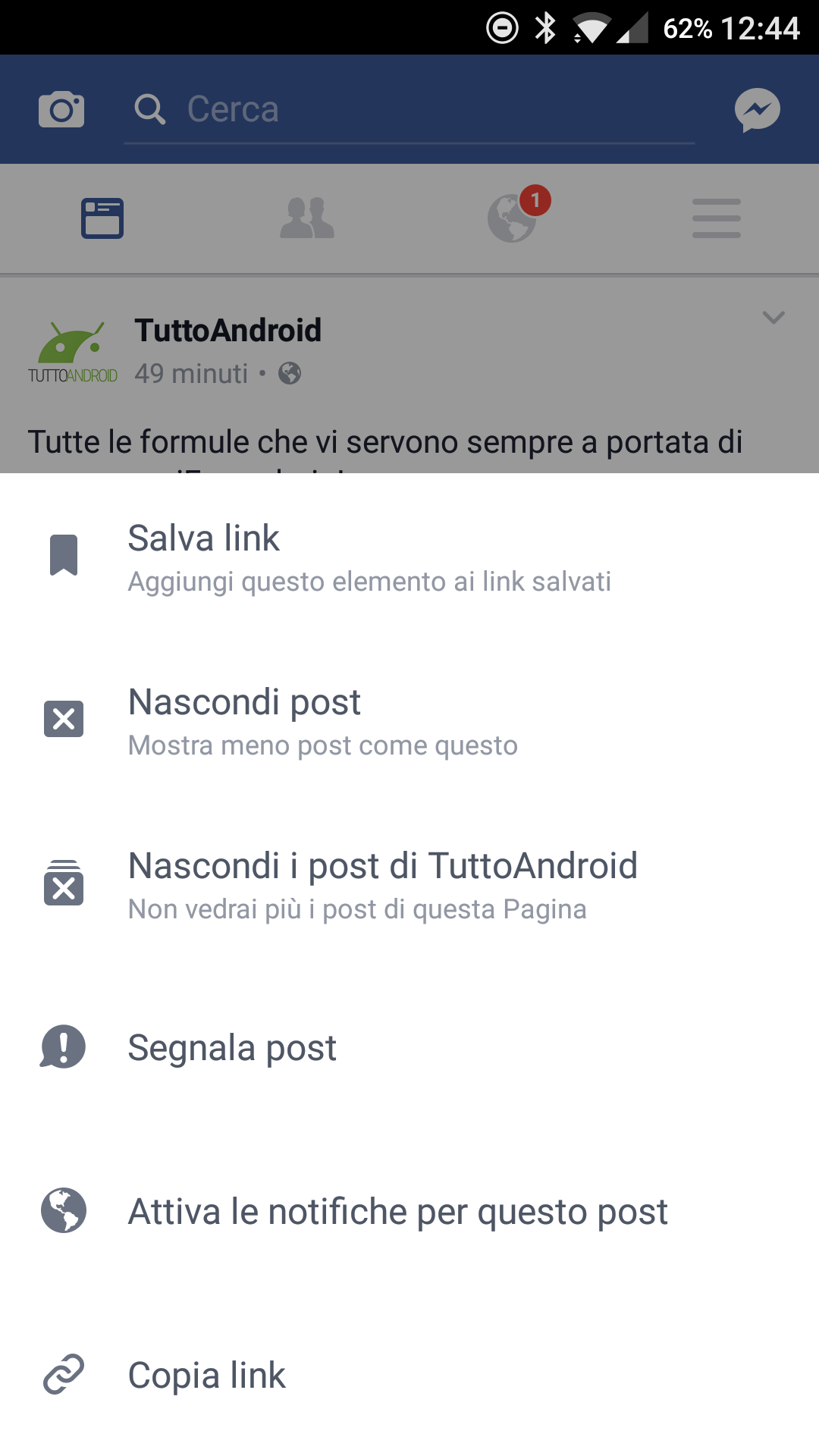Screen dimensions: 819x1456
Task: Open the TuttoAndroid page name
Action: [228, 331]
